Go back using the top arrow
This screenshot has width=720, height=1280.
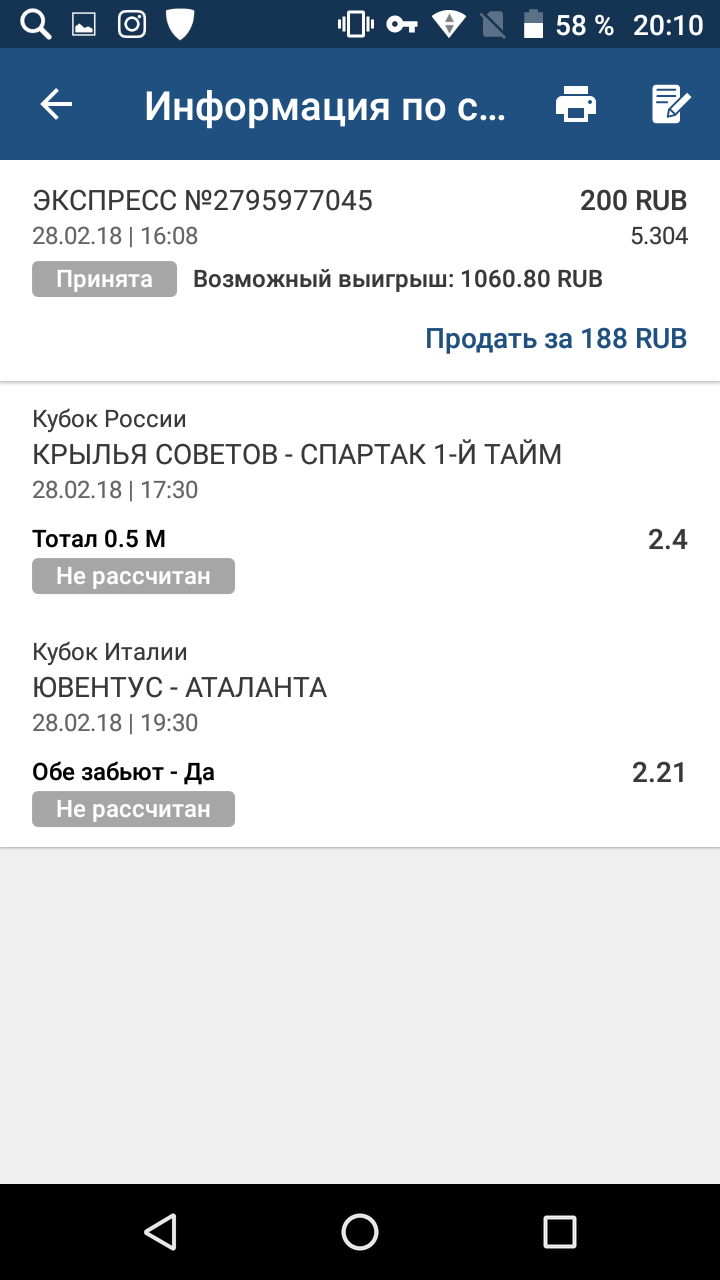(56, 105)
